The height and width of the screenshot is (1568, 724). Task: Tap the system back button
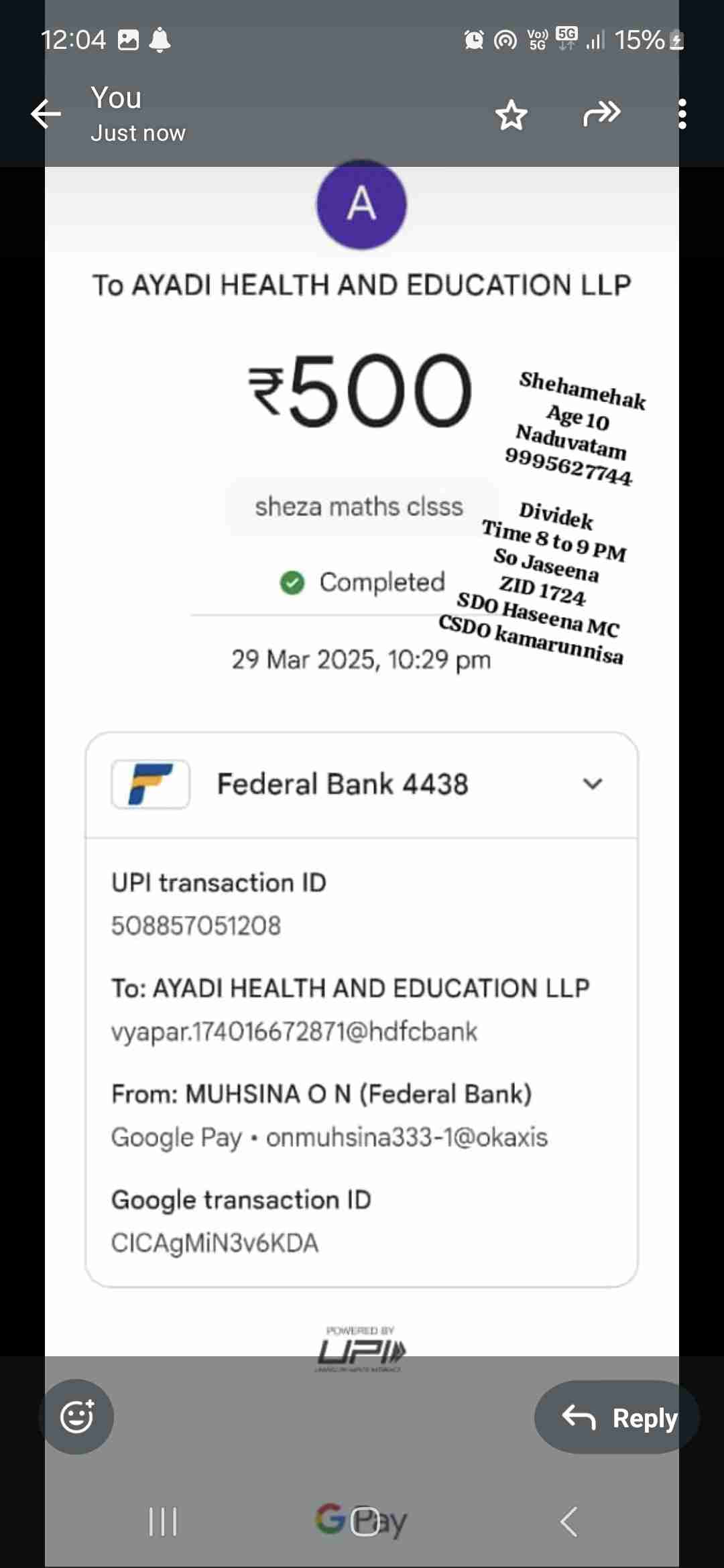pyautogui.click(x=568, y=1521)
